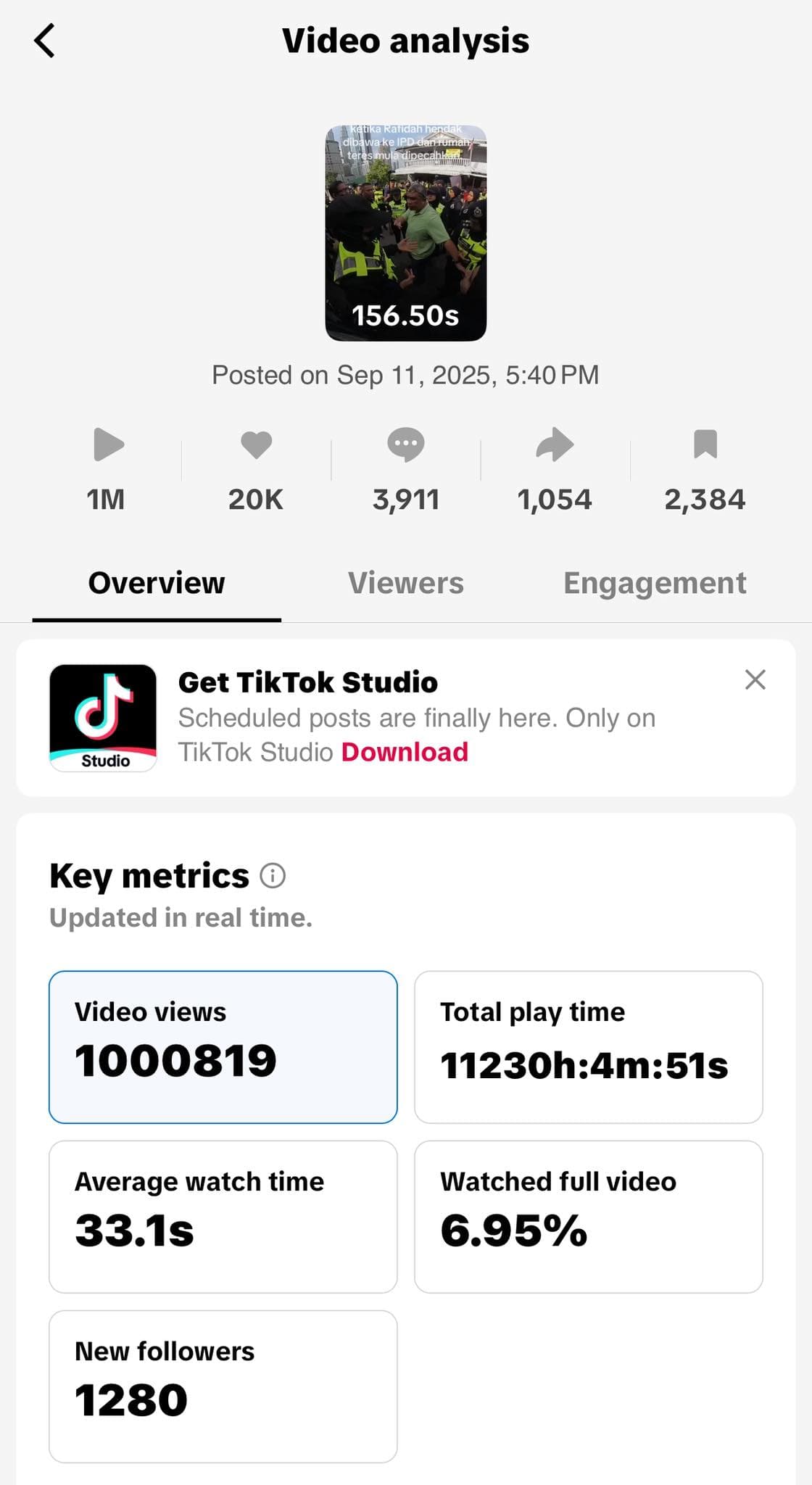Select the Video views metric card
Image resolution: width=812 pixels, height=1485 pixels.
click(x=223, y=1046)
